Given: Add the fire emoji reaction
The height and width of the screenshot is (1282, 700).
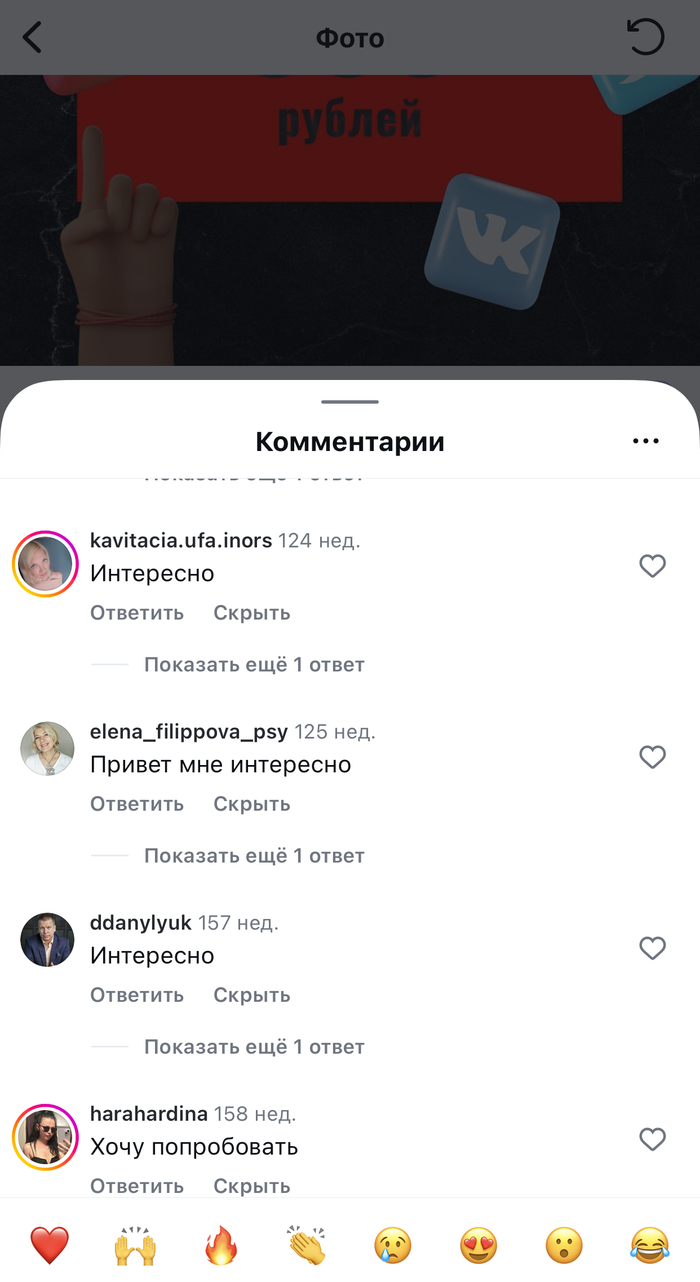Looking at the screenshot, I should (221, 1245).
